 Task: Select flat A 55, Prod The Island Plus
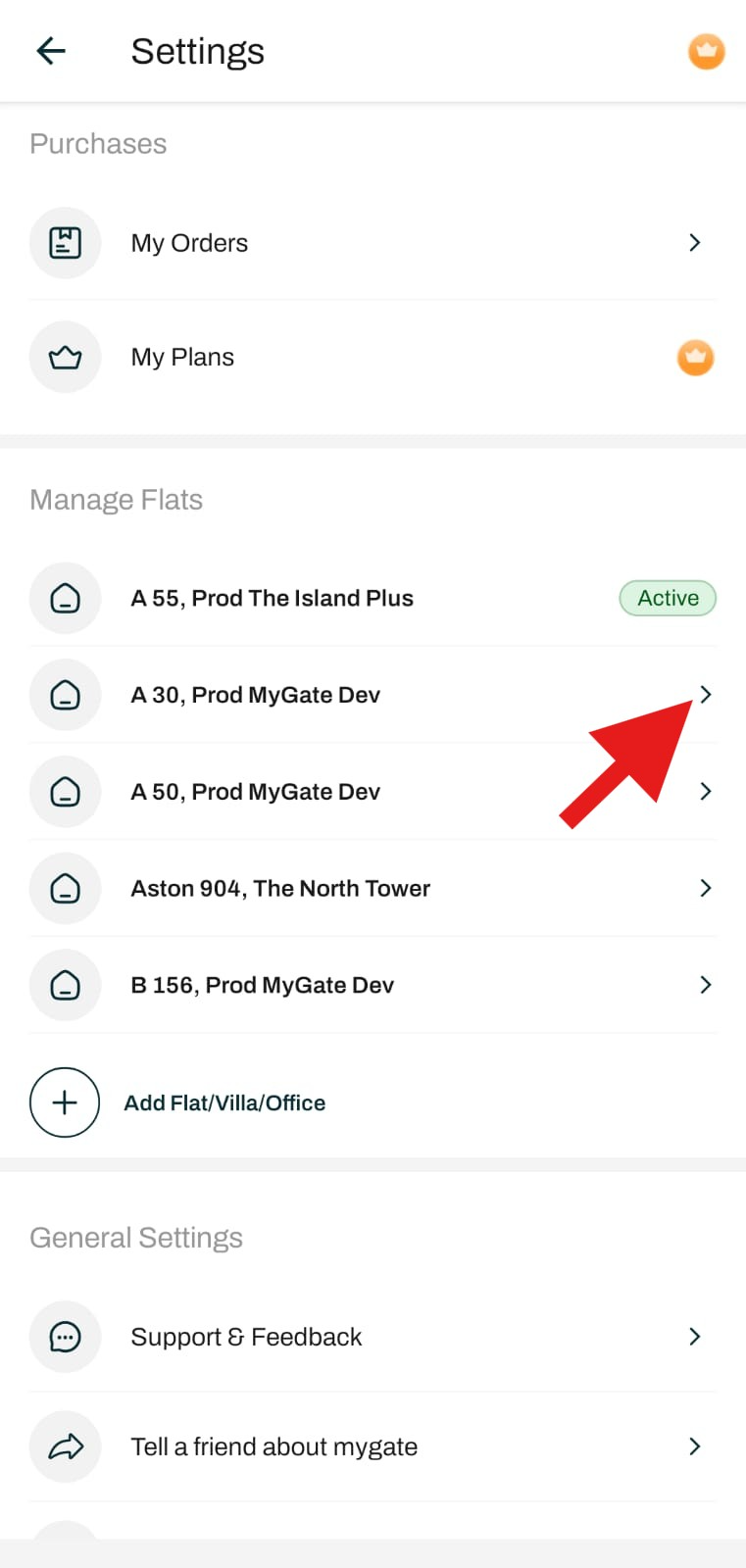click(x=373, y=598)
